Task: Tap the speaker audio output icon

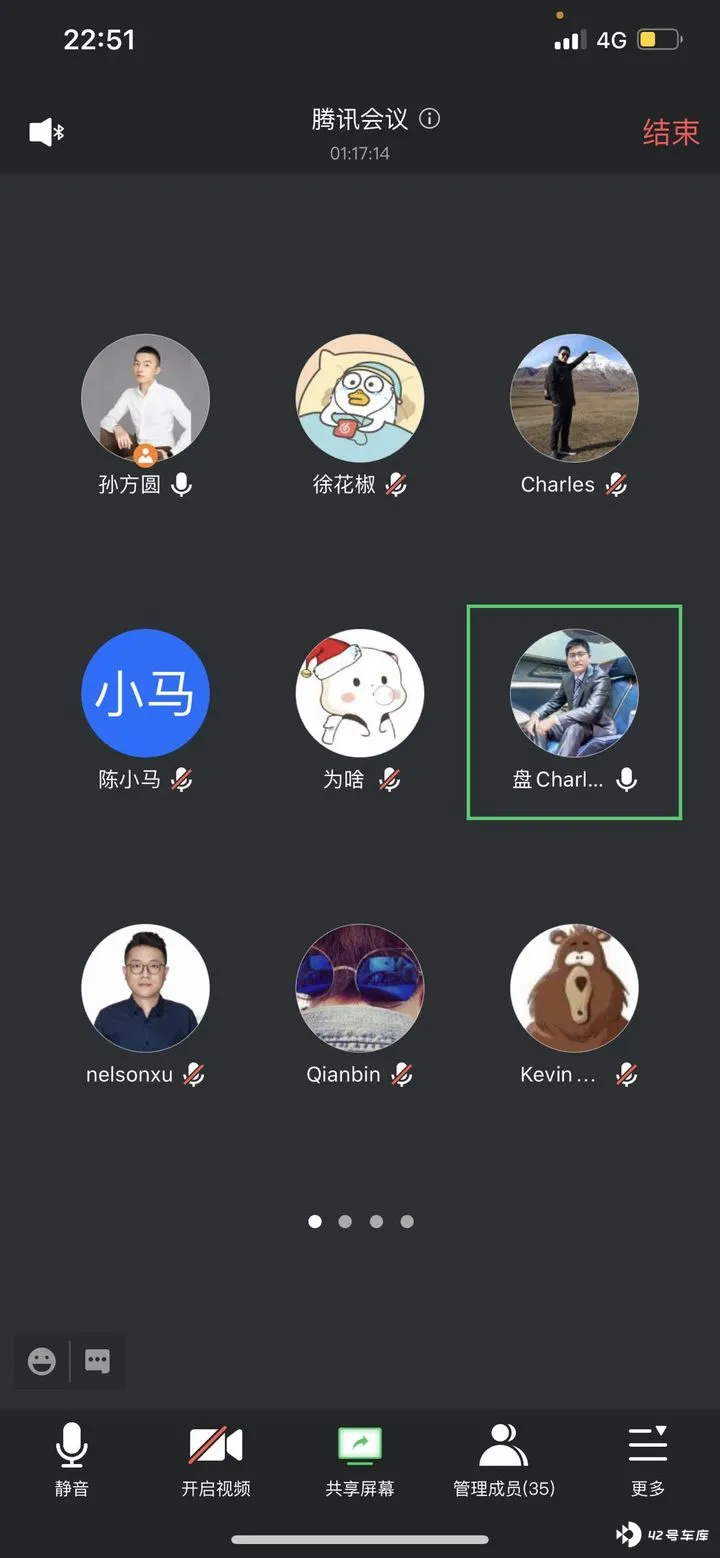Action: [46, 132]
